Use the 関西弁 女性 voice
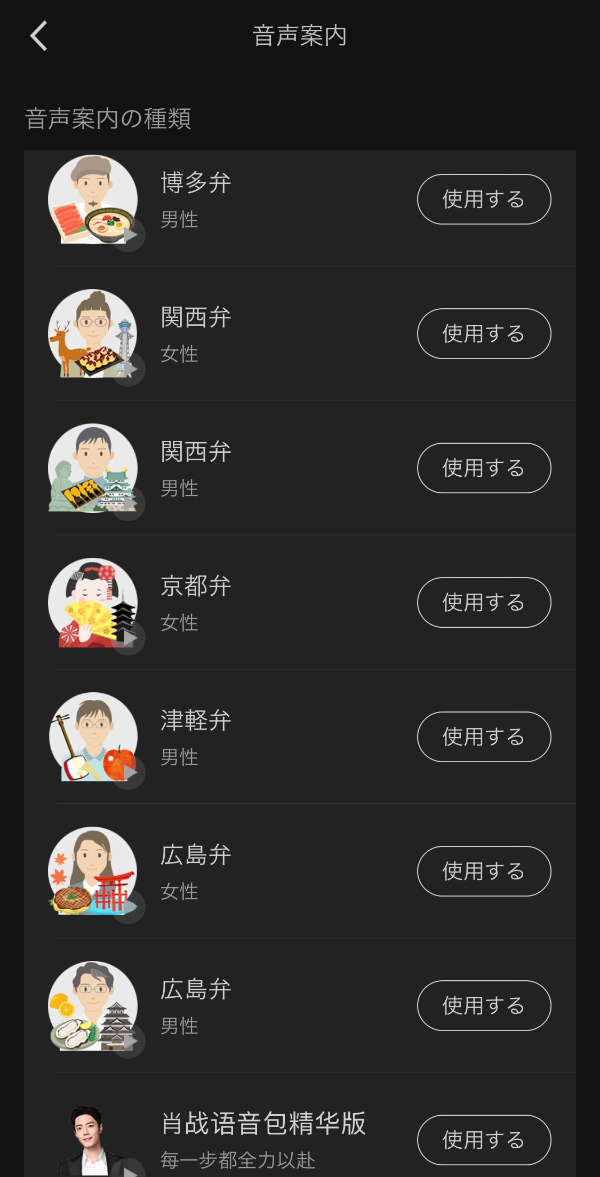 (483, 333)
